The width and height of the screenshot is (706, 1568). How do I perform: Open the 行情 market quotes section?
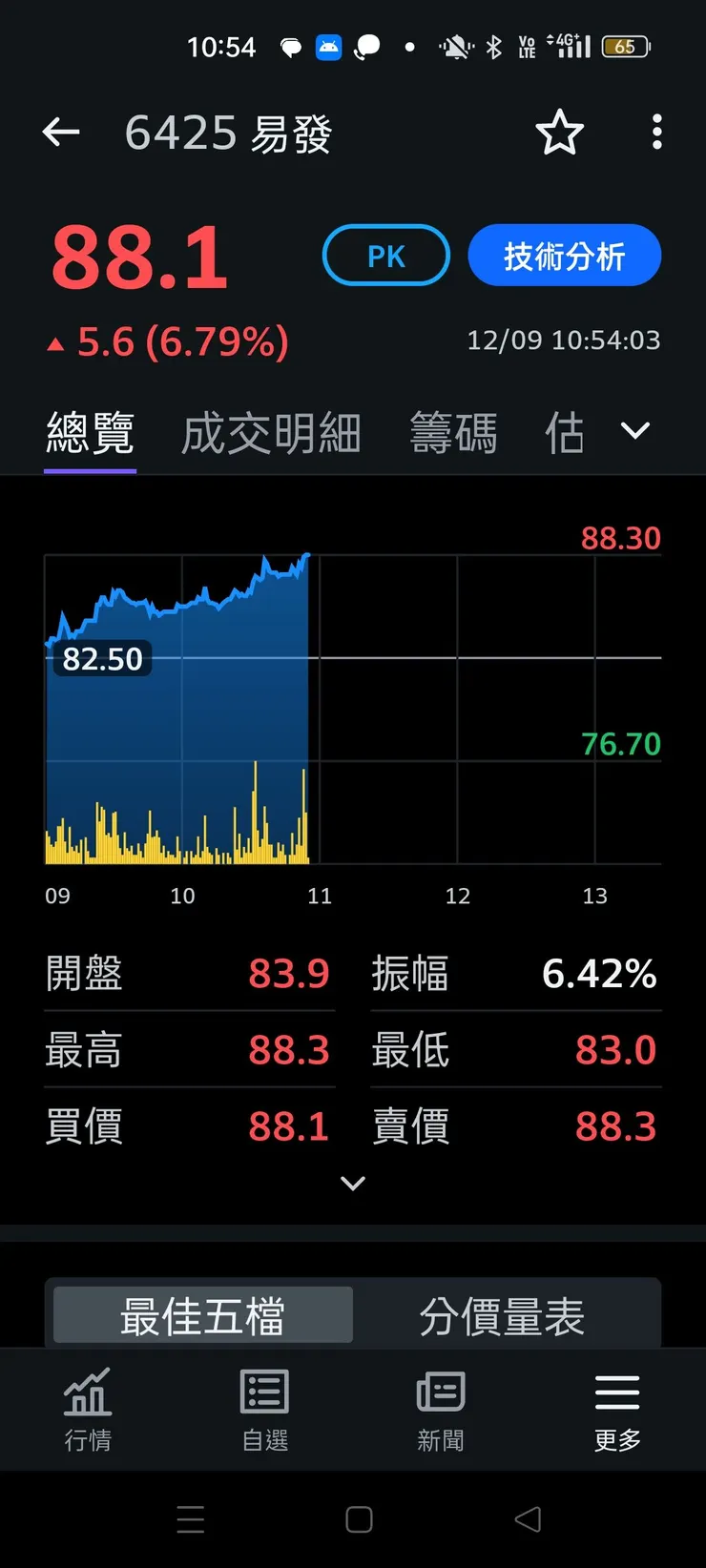[x=88, y=1407]
